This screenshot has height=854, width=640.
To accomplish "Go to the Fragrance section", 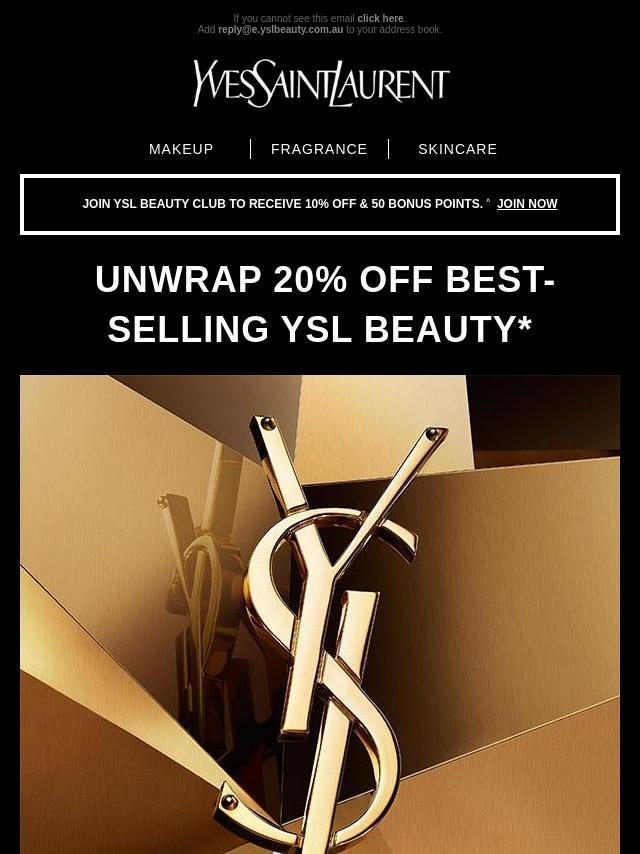I will [319, 149].
